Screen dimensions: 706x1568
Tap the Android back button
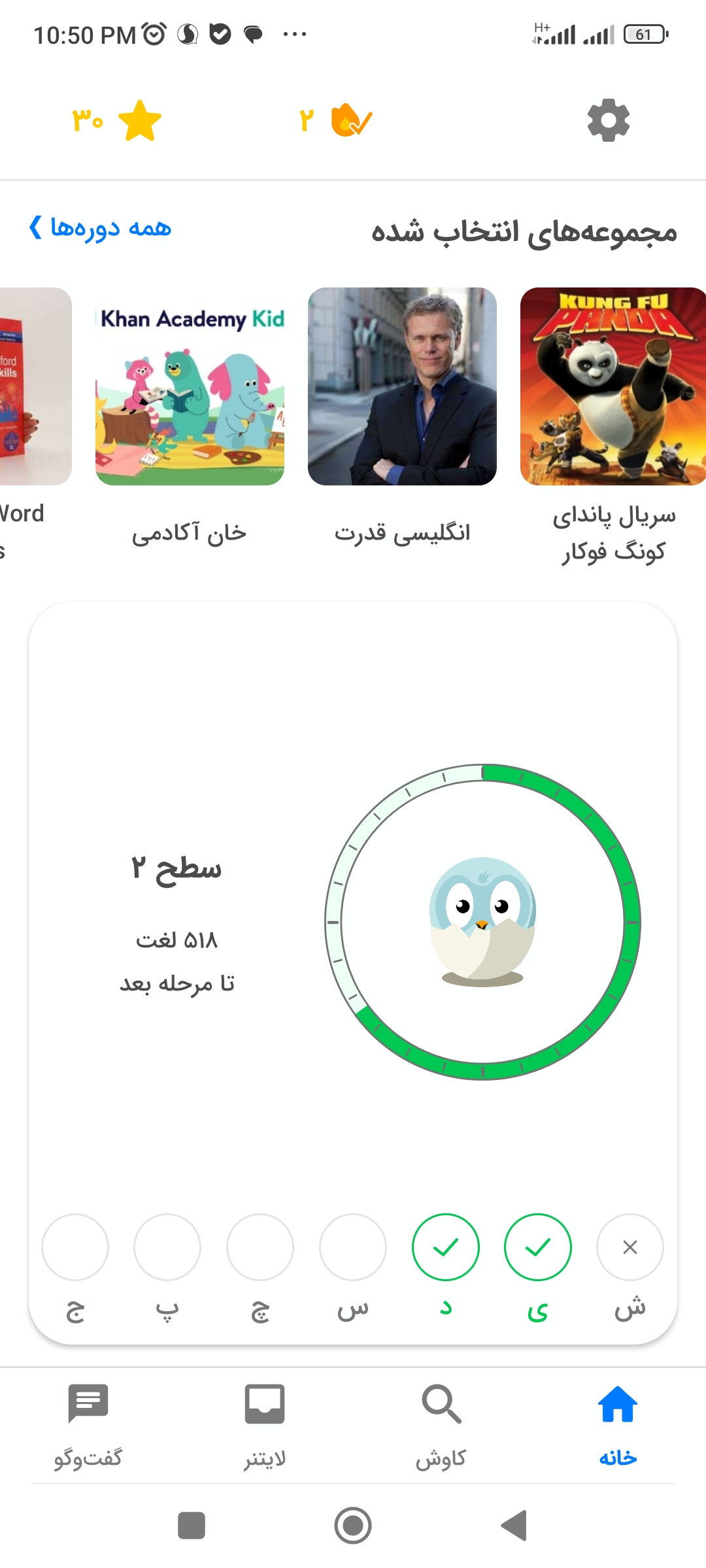(514, 1526)
